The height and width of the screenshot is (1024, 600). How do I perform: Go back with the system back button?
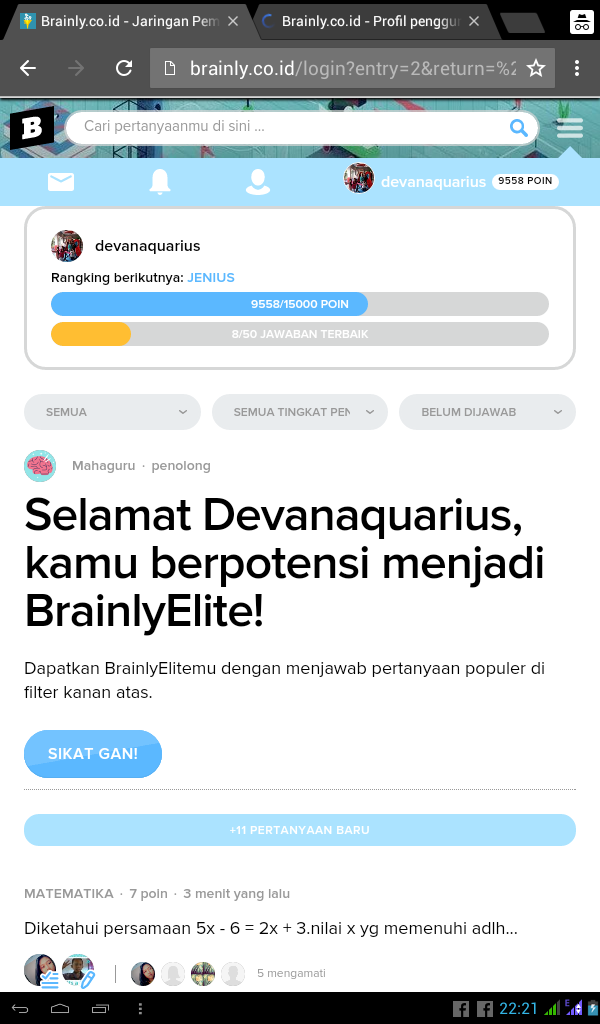21,1008
